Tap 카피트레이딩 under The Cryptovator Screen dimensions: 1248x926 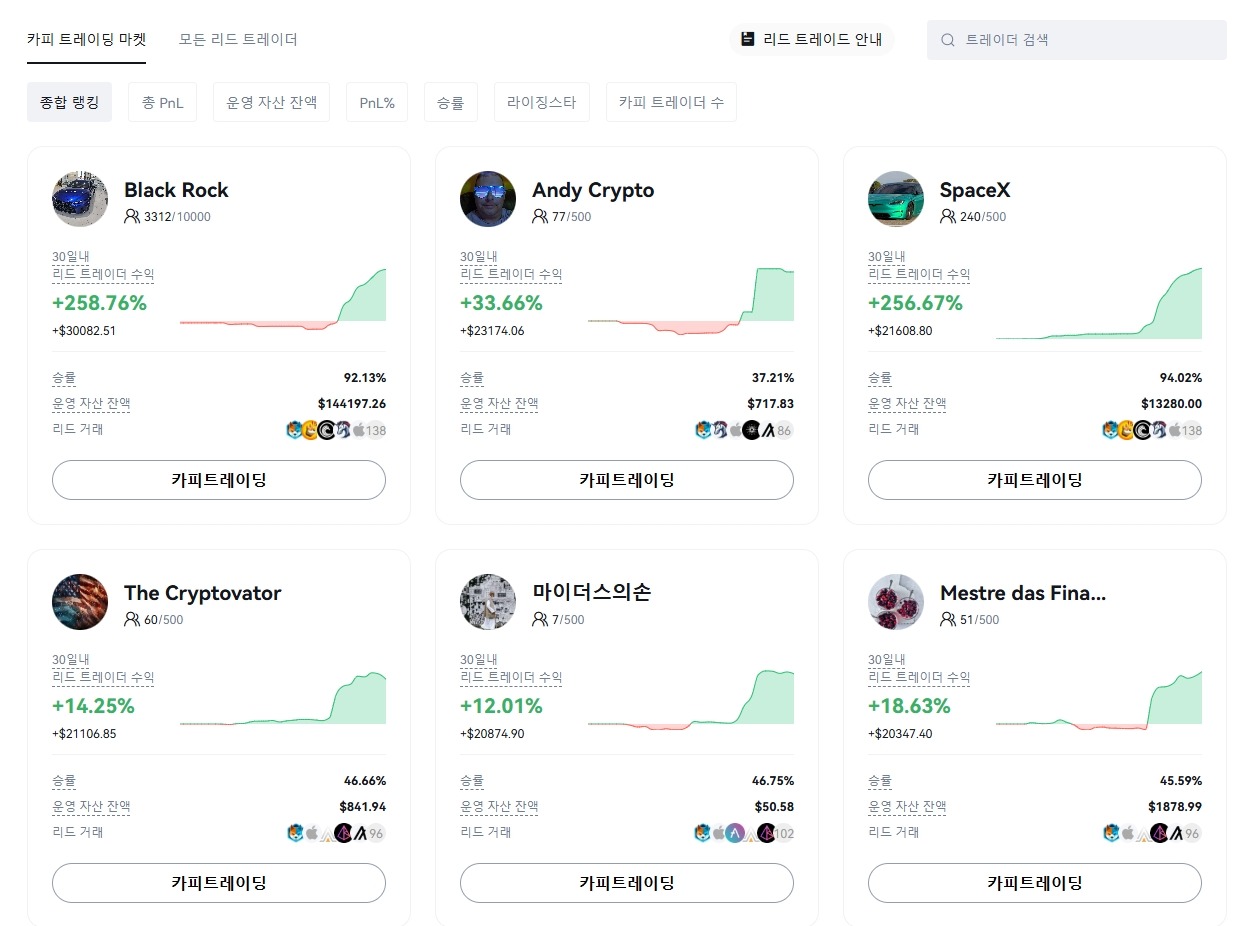[219, 883]
